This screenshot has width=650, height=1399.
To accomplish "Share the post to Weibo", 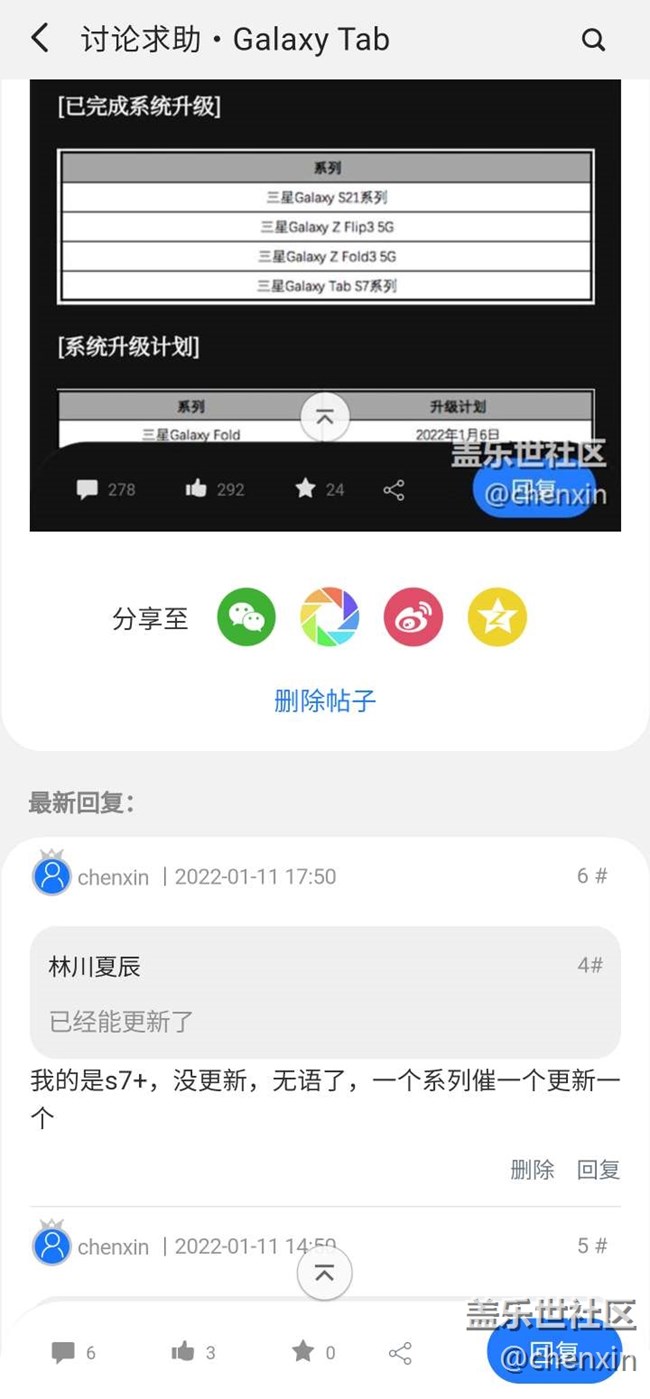I will [412, 617].
